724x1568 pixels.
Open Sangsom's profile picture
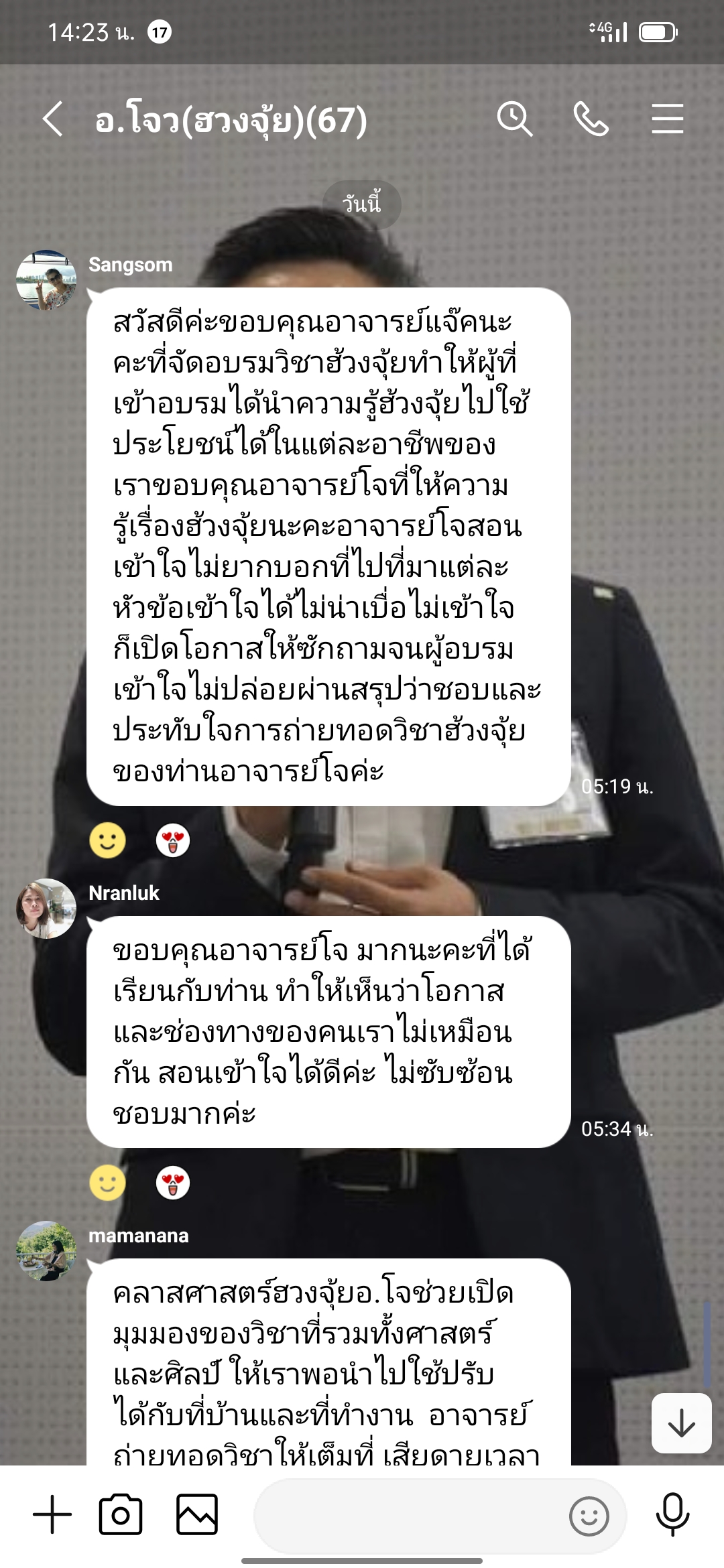(x=46, y=280)
